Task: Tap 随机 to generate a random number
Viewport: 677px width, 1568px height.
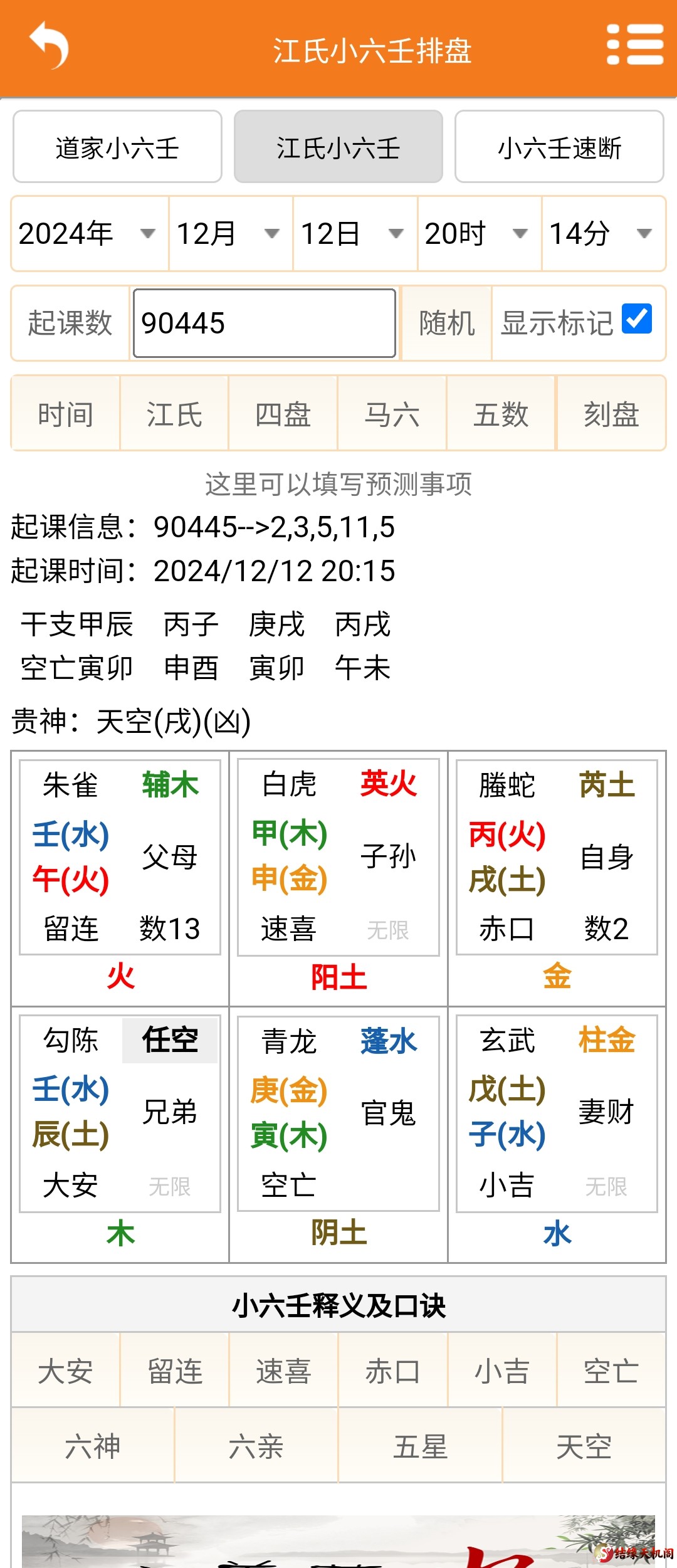Action: (x=446, y=324)
